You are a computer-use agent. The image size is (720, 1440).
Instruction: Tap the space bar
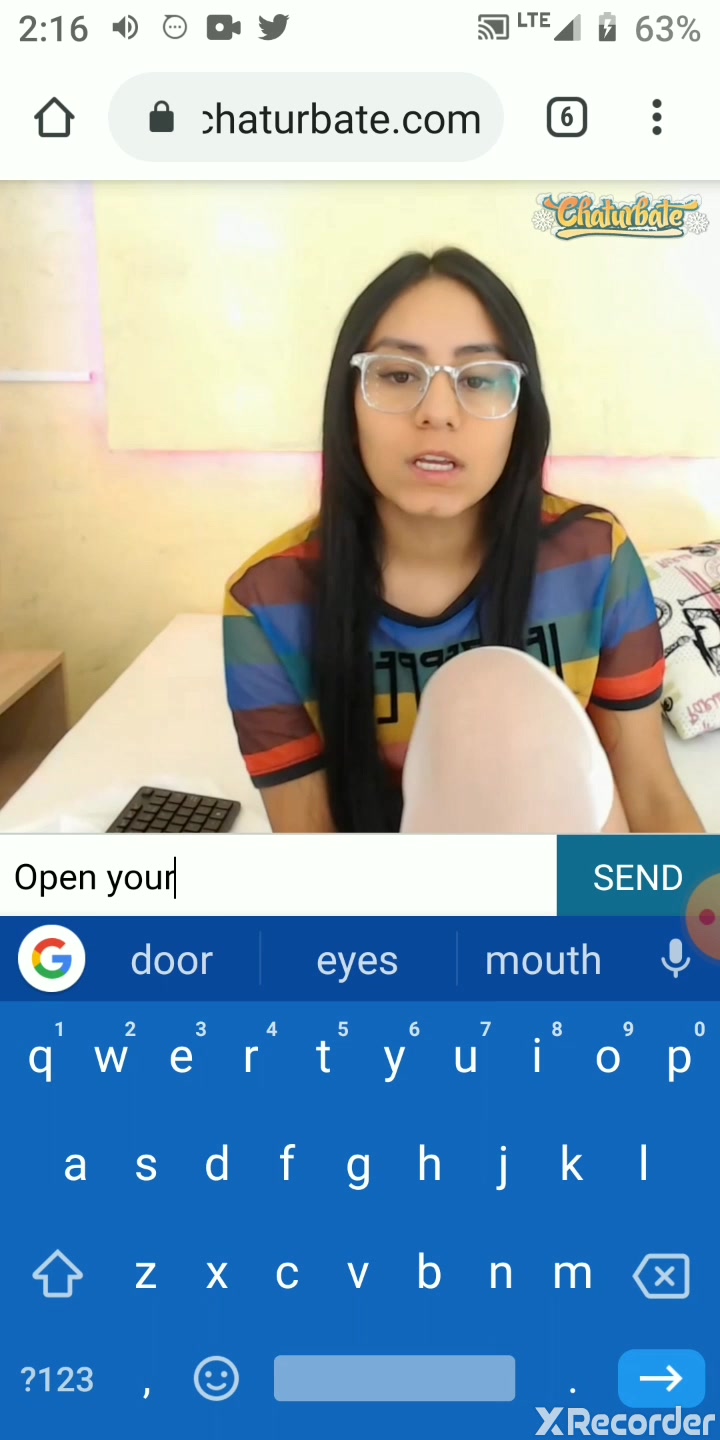point(394,1379)
